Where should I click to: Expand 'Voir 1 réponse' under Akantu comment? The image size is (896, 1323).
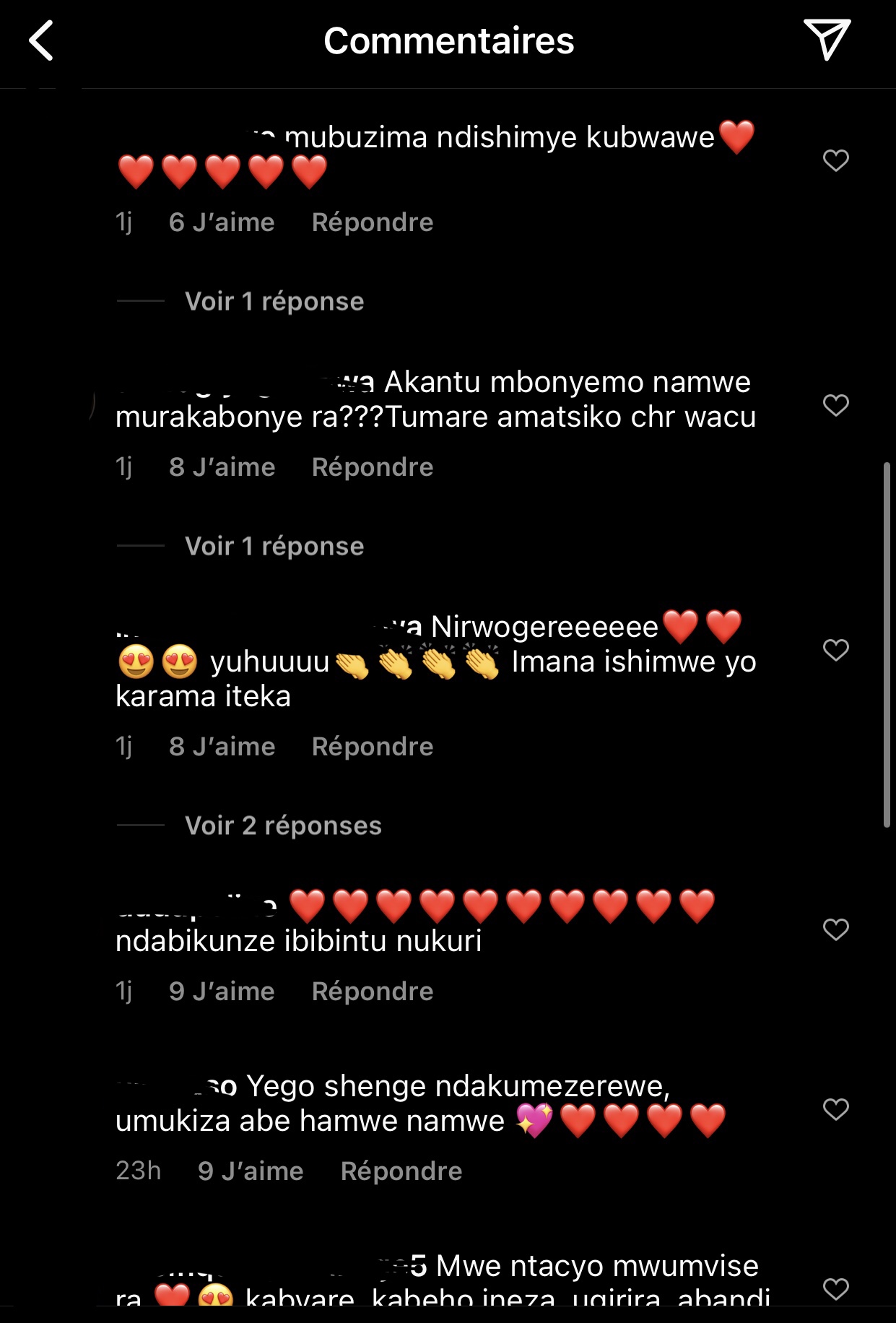pyautogui.click(x=274, y=546)
